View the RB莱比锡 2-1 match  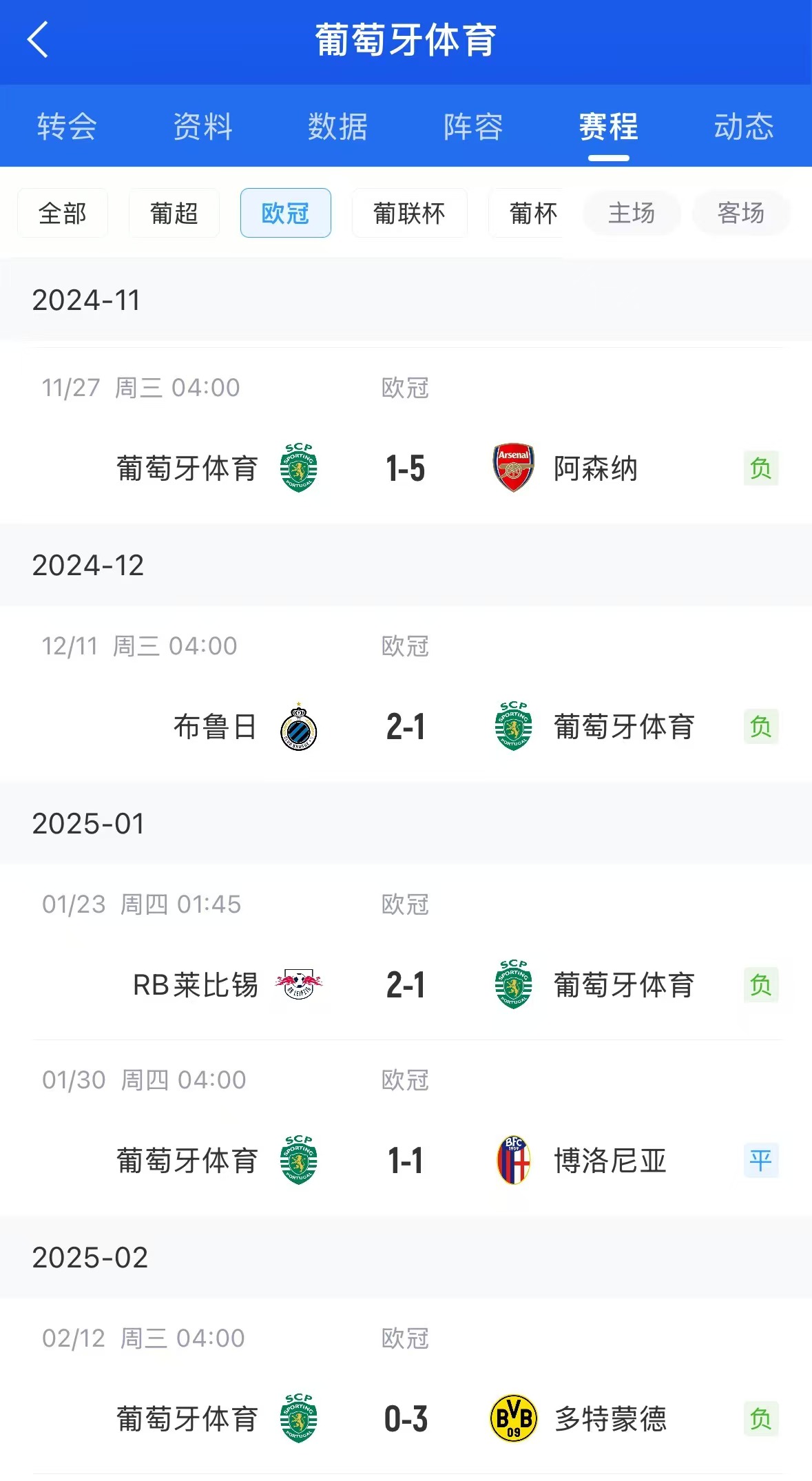406,985
